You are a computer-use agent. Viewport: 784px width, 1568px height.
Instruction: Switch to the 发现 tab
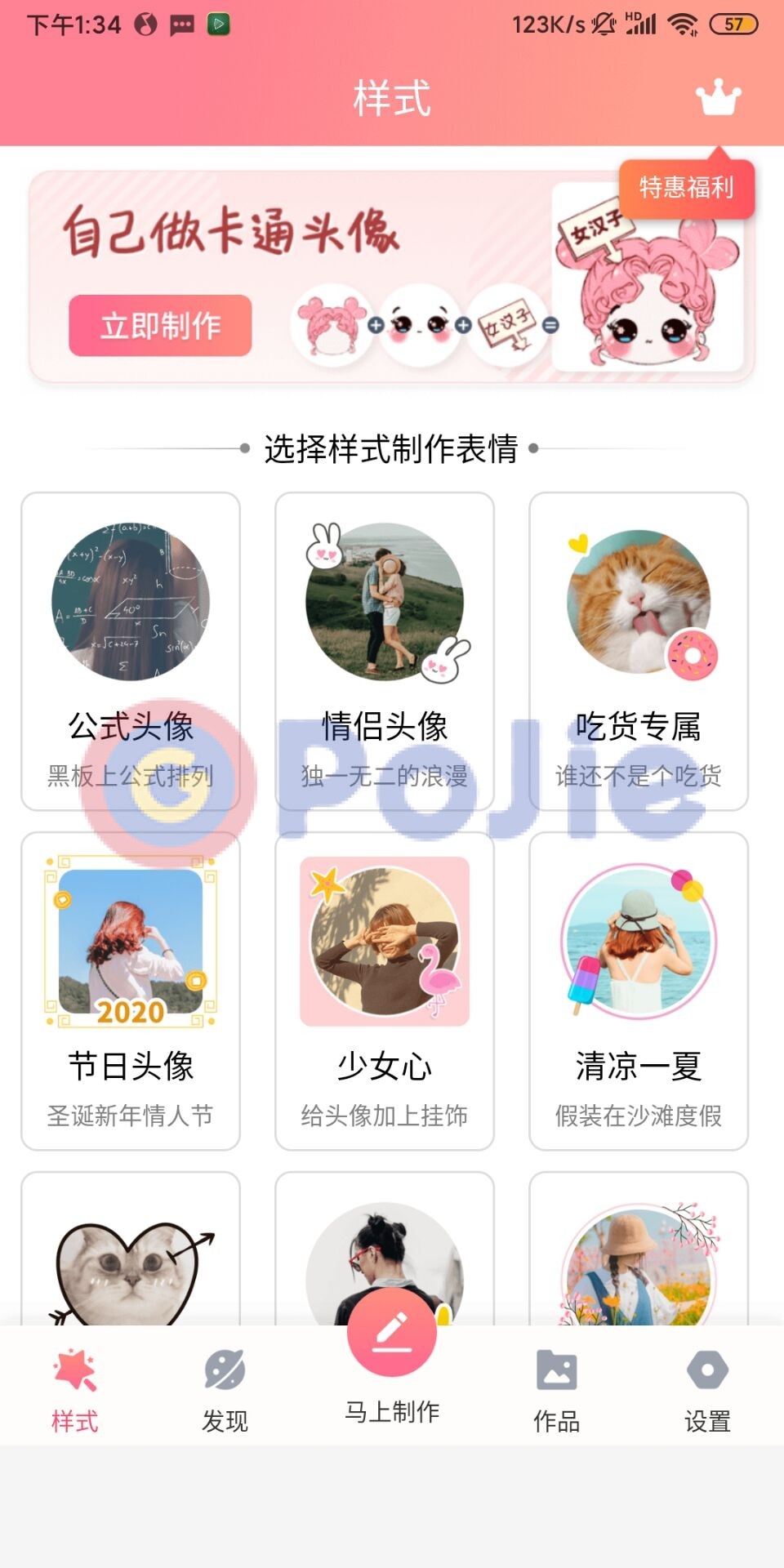pyautogui.click(x=225, y=1389)
